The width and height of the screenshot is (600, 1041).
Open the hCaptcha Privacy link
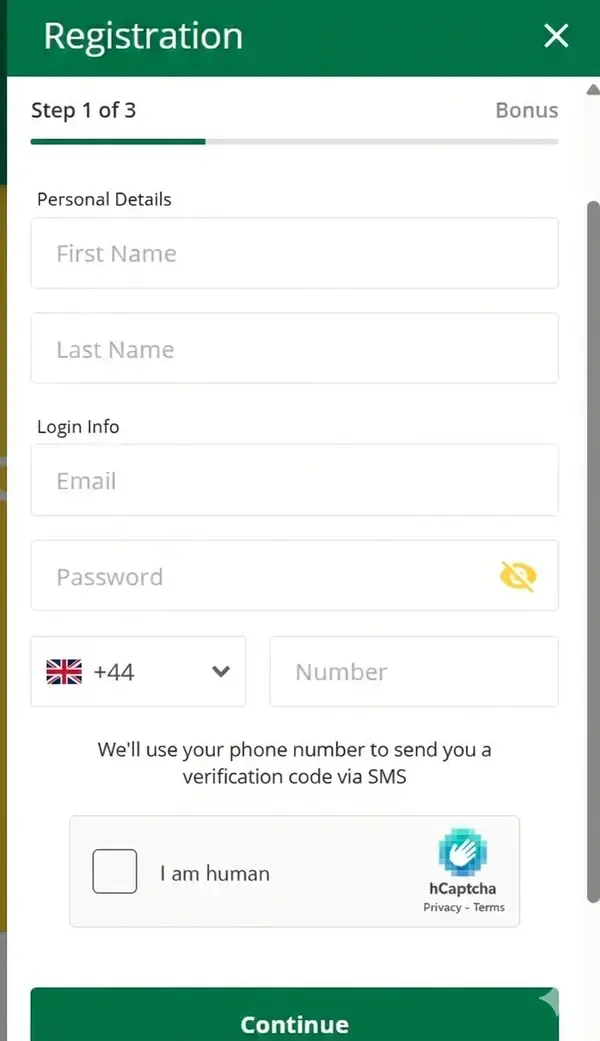[x=442, y=908]
